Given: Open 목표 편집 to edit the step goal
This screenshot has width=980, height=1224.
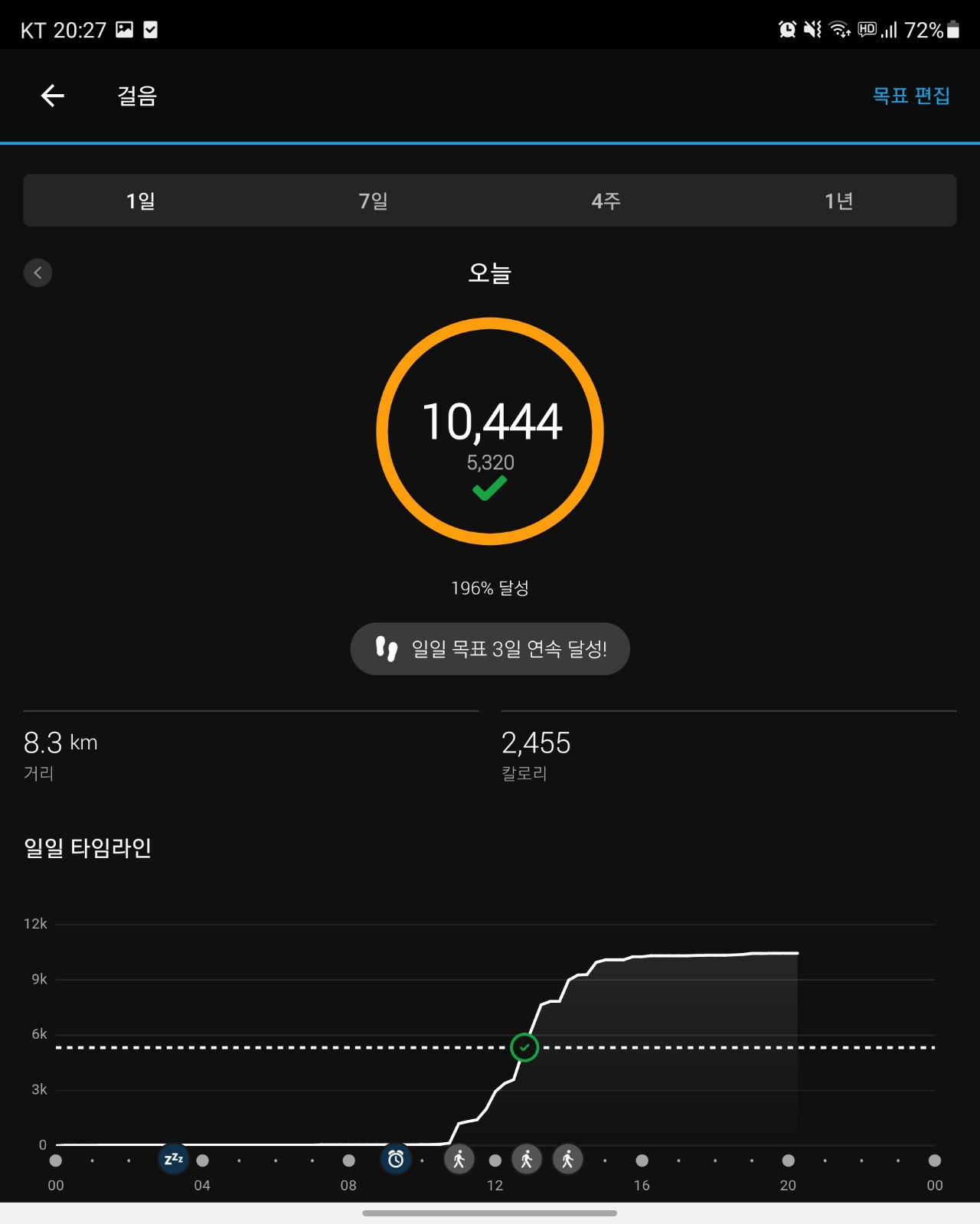Looking at the screenshot, I should [911, 96].
